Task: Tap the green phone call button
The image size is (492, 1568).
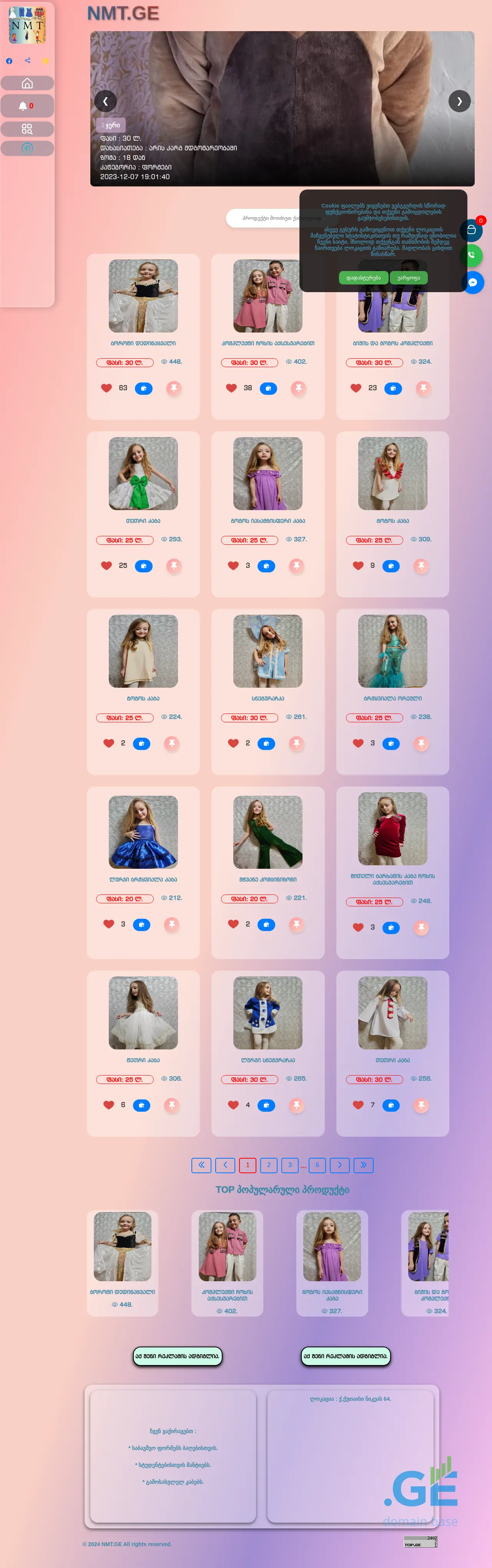Action: click(x=471, y=255)
